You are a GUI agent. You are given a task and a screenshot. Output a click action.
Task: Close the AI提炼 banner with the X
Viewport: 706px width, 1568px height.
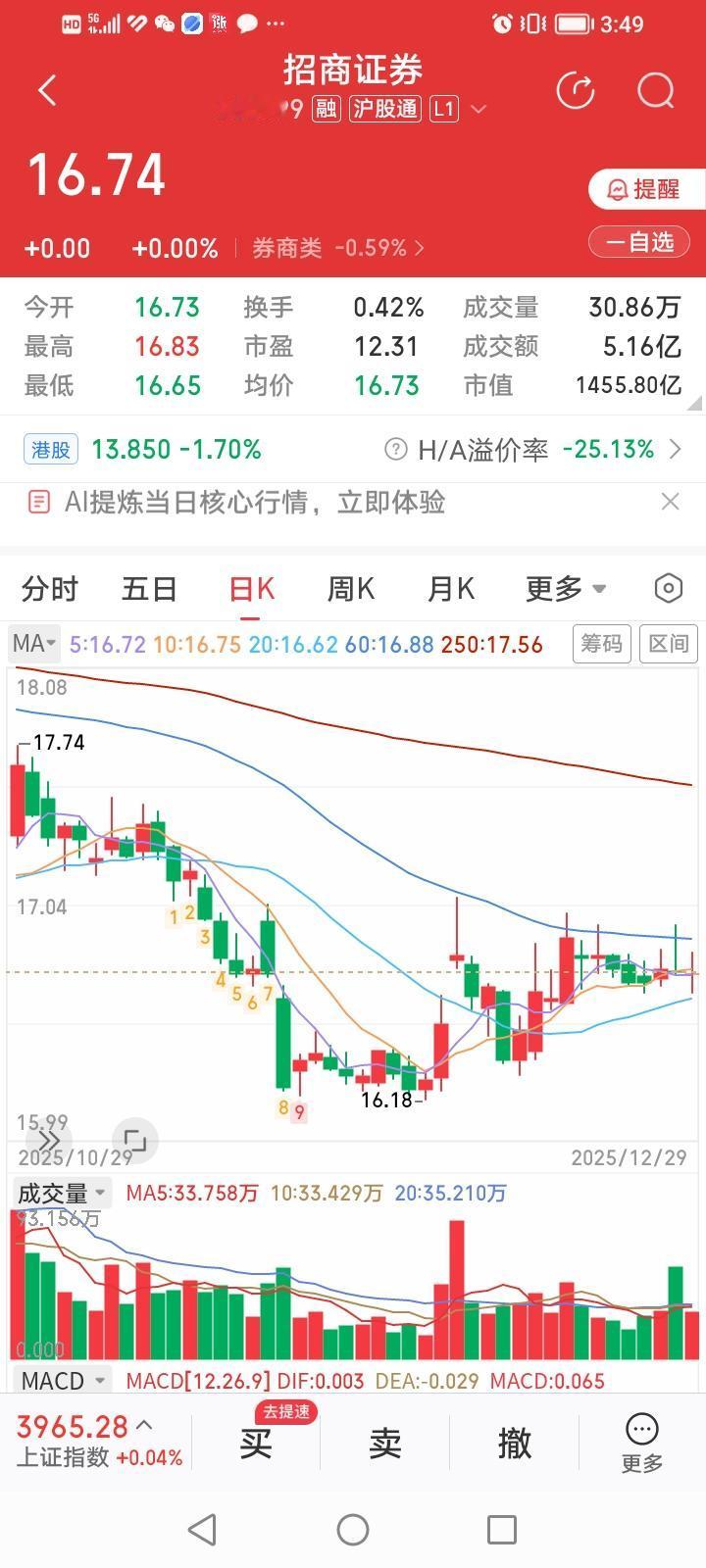(x=671, y=502)
